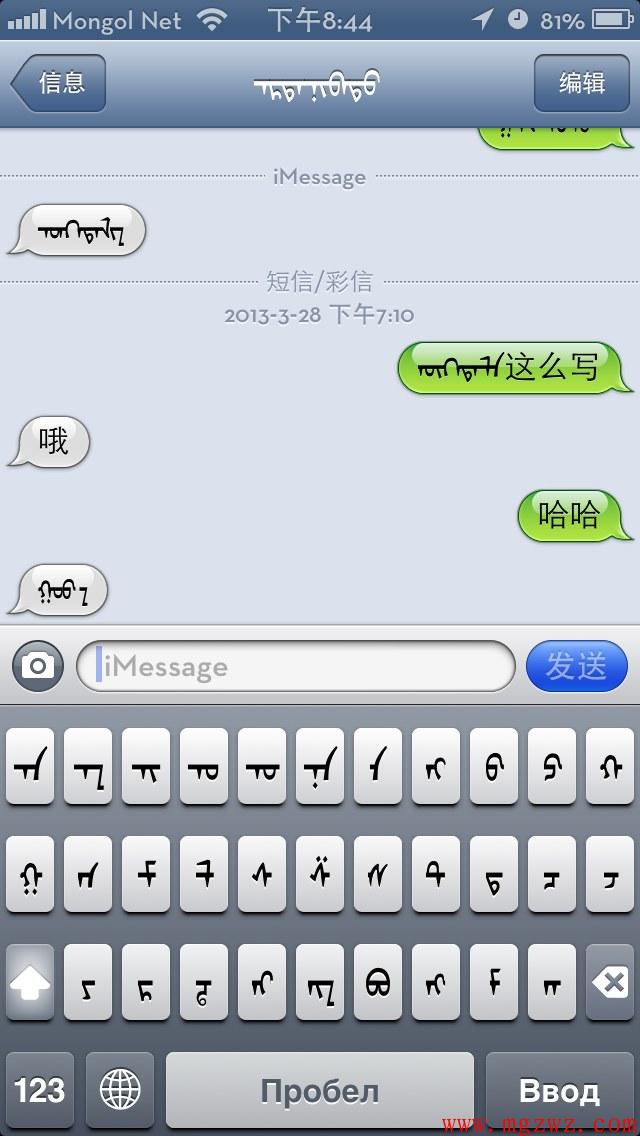Hit the backspace delete key
This screenshot has height=1136, width=640.
(610, 982)
